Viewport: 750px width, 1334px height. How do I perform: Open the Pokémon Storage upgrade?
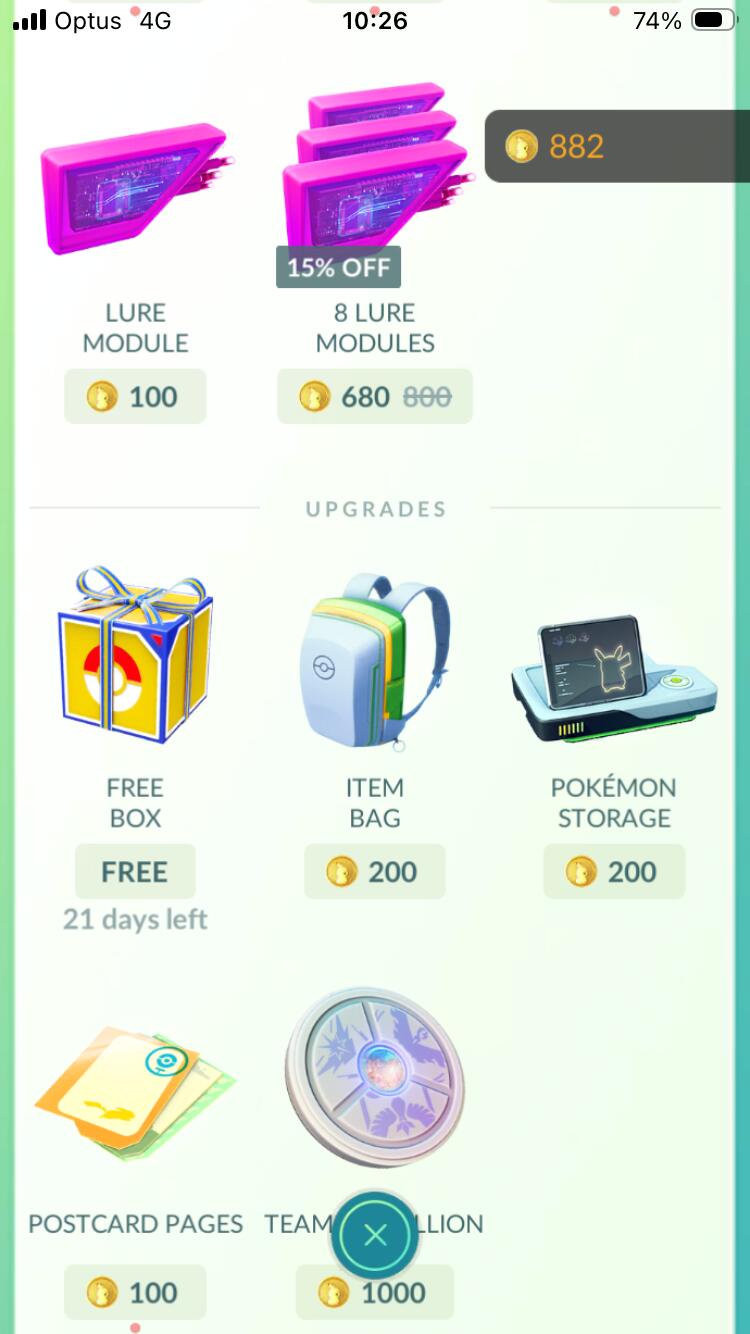(x=614, y=680)
